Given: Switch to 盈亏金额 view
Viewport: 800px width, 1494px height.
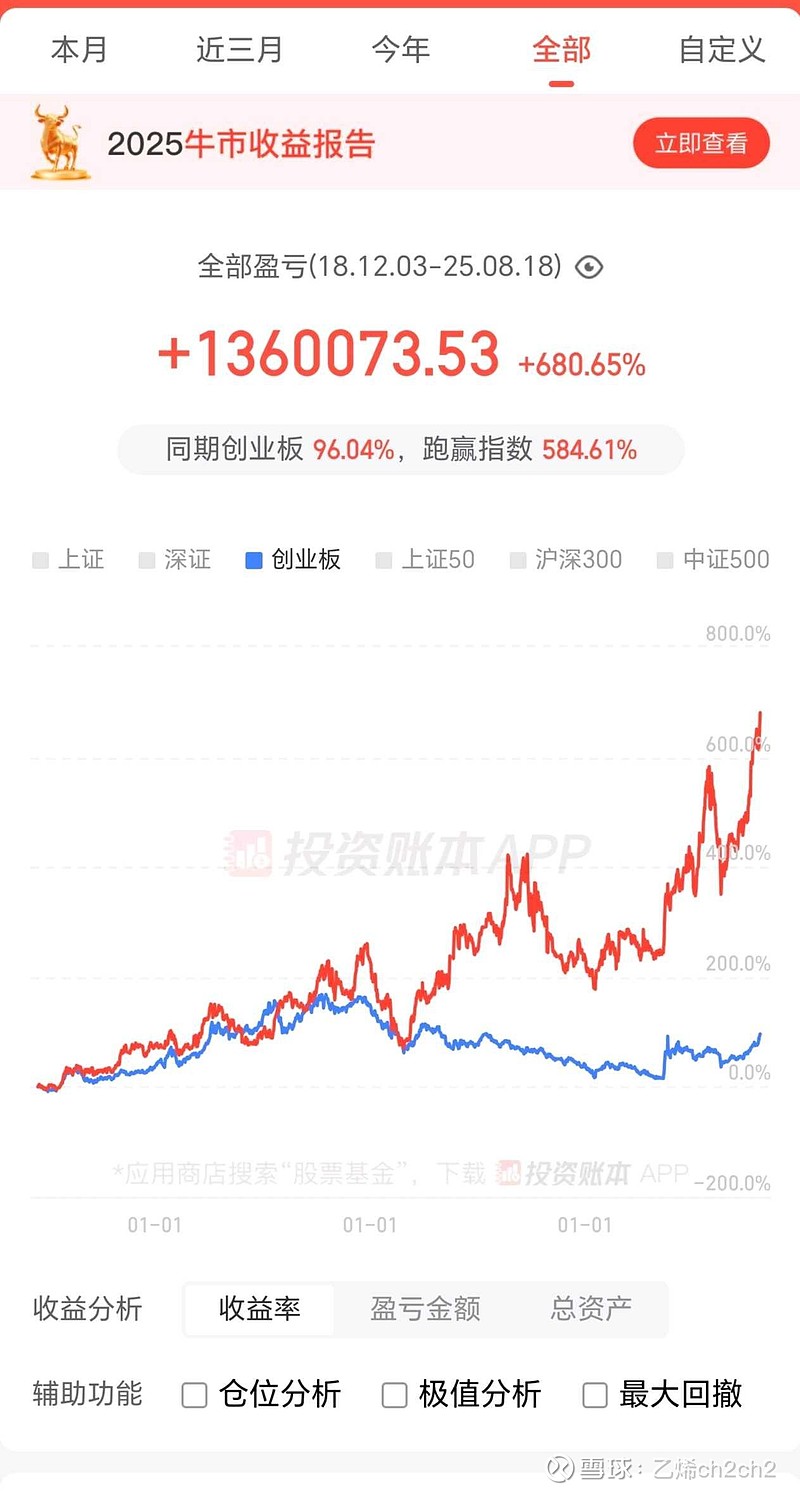Looking at the screenshot, I should point(425,1309).
